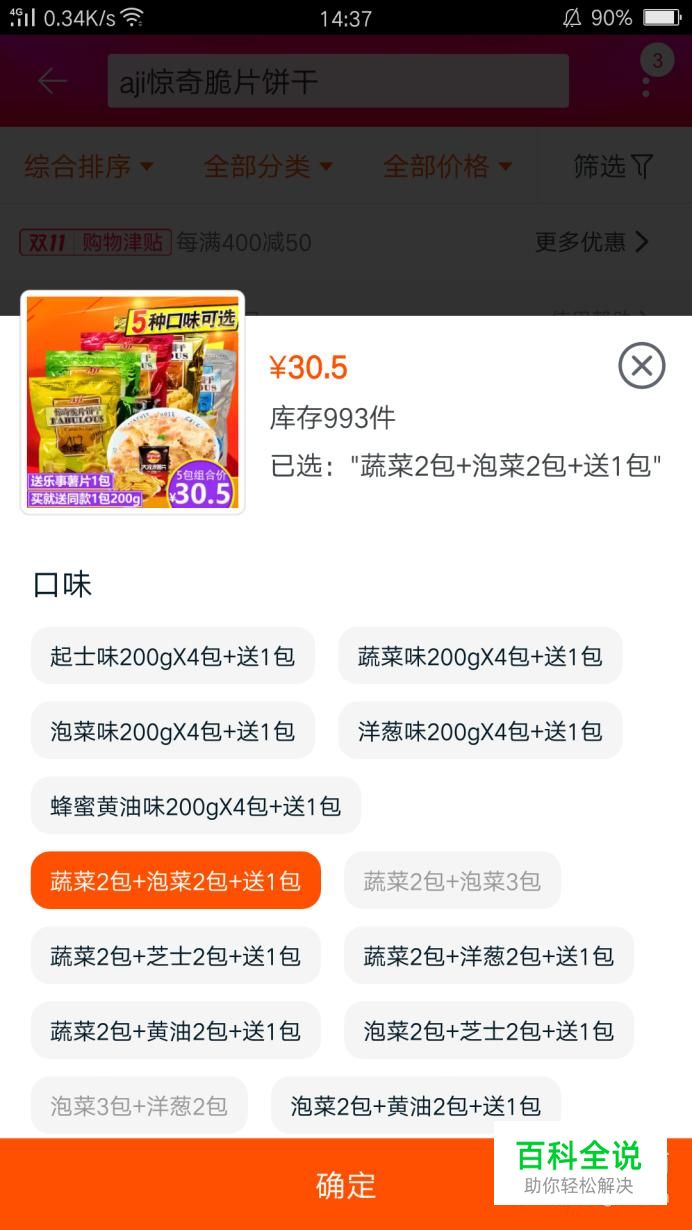Screen dimensions: 692x1230
Task: Enlarge the product image thumbnail
Action: 133,403
